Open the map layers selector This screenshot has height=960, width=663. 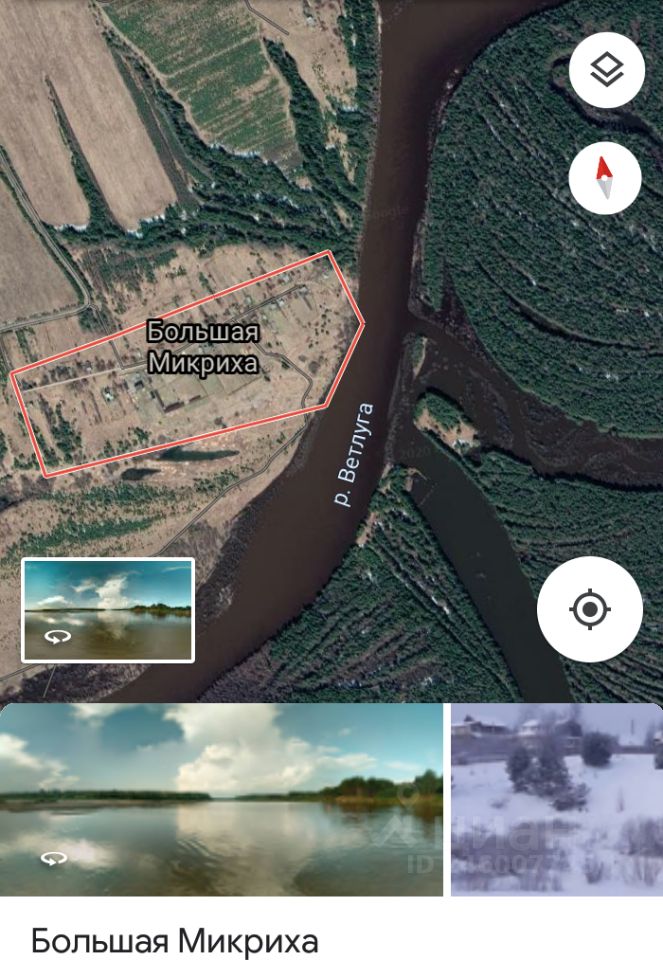tap(605, 70)
